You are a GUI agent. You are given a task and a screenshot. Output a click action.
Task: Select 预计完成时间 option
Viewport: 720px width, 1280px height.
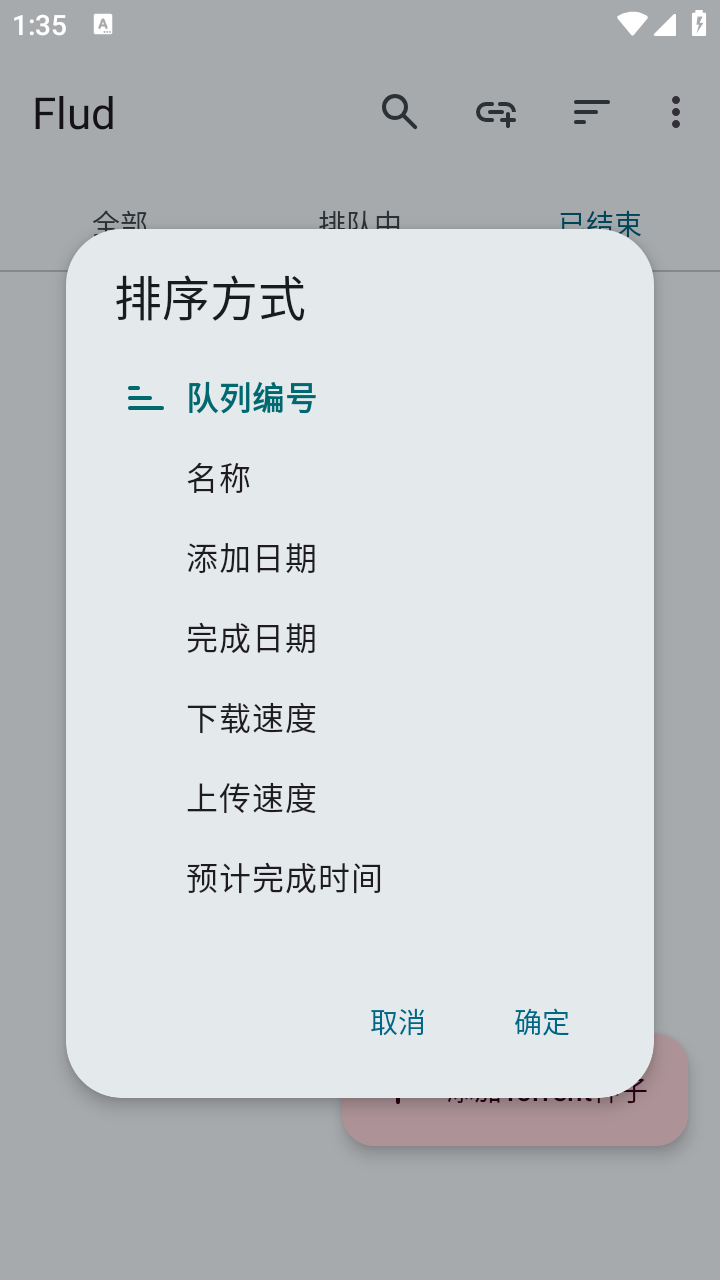[285, 878]
